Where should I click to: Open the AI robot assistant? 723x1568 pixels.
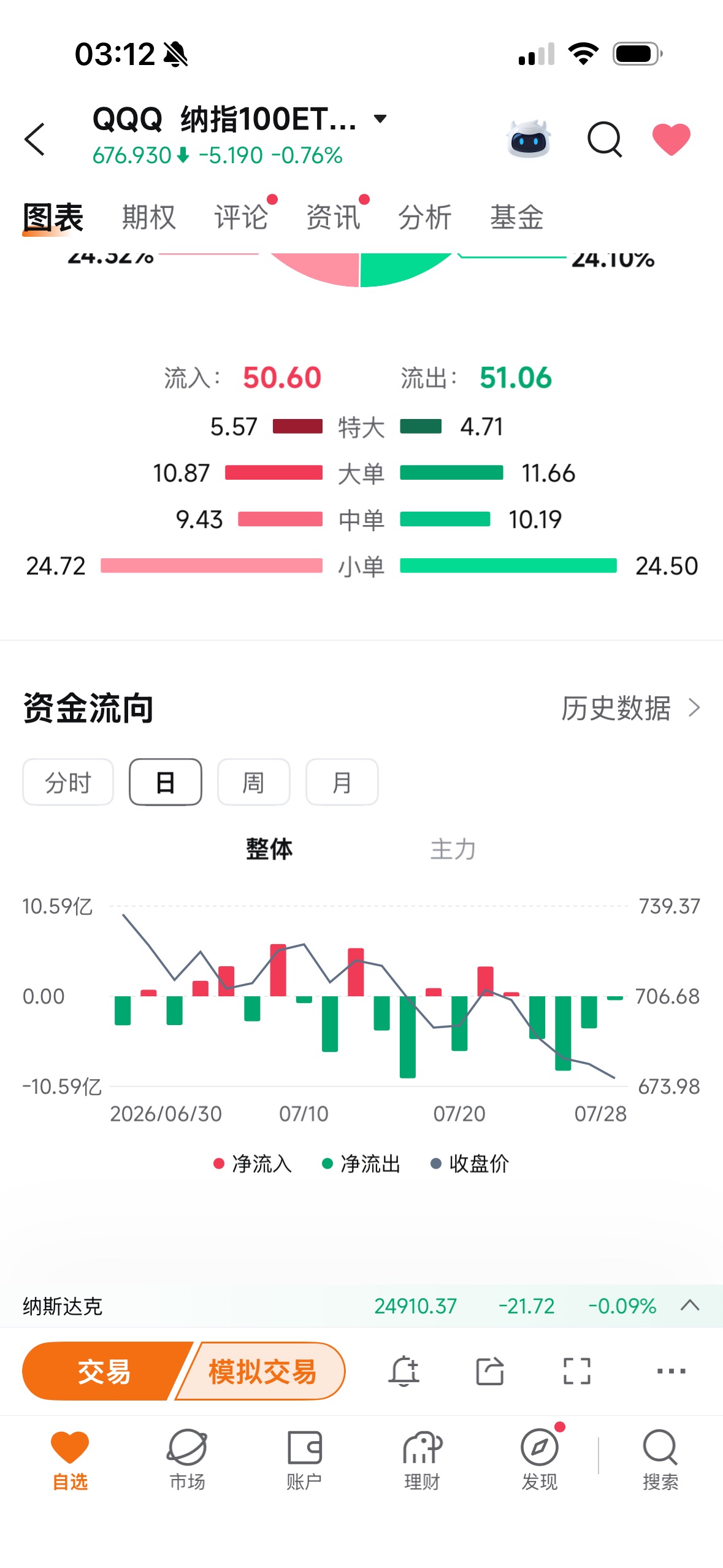click(x=529, y=139)
